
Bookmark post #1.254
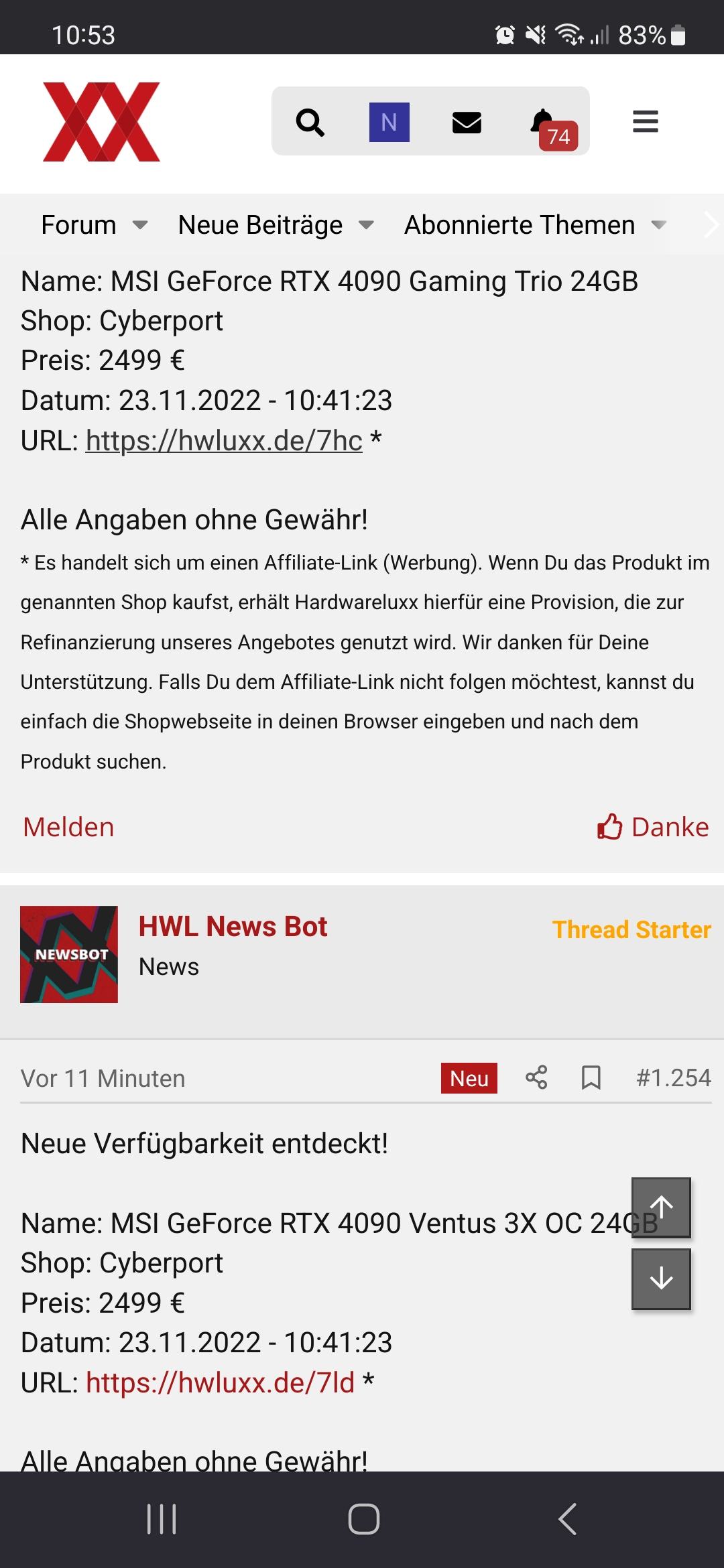pyautogui.click(x=591, y=1077)
